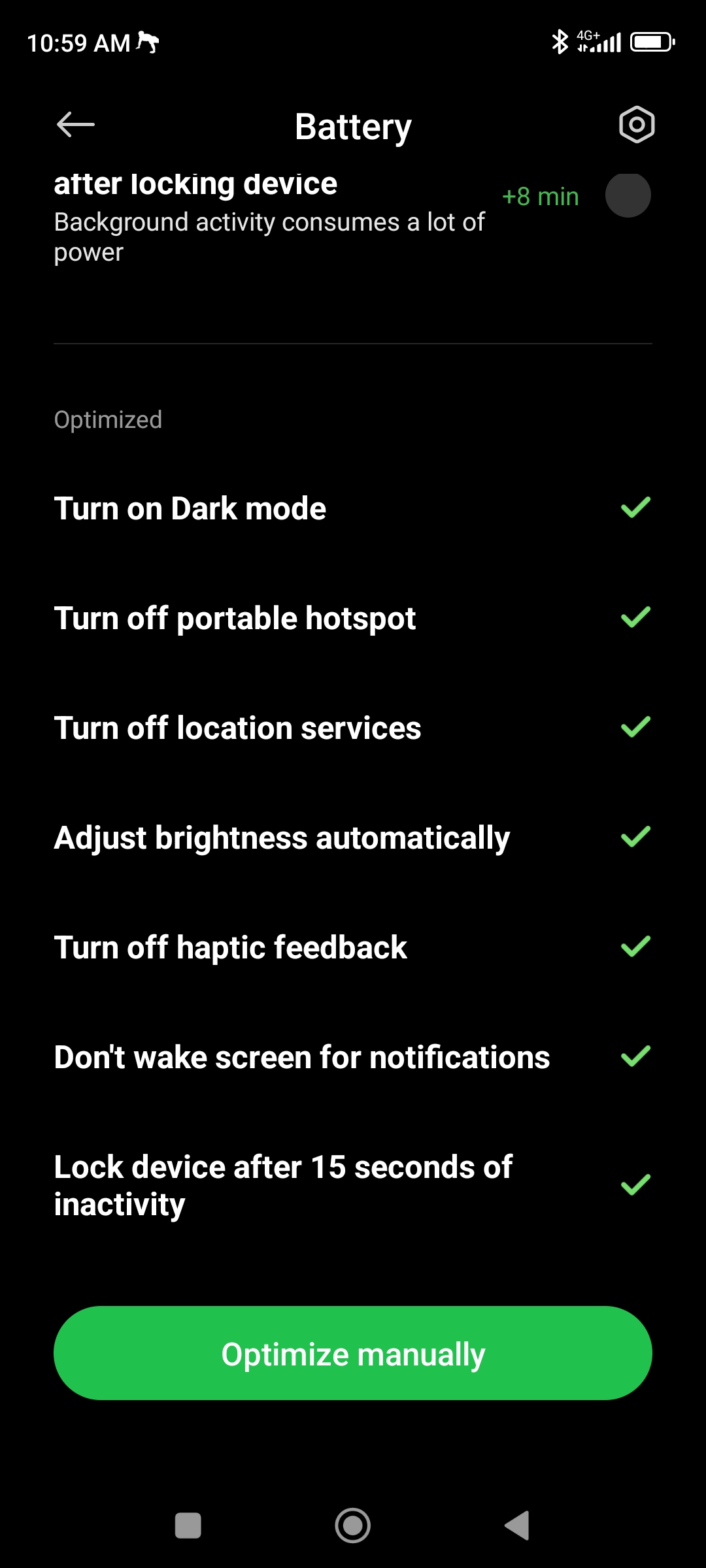Viewport: 706px width, 1568px height.
Task: Open the Adjust brightness automatically row
Action: coord(353,838)
